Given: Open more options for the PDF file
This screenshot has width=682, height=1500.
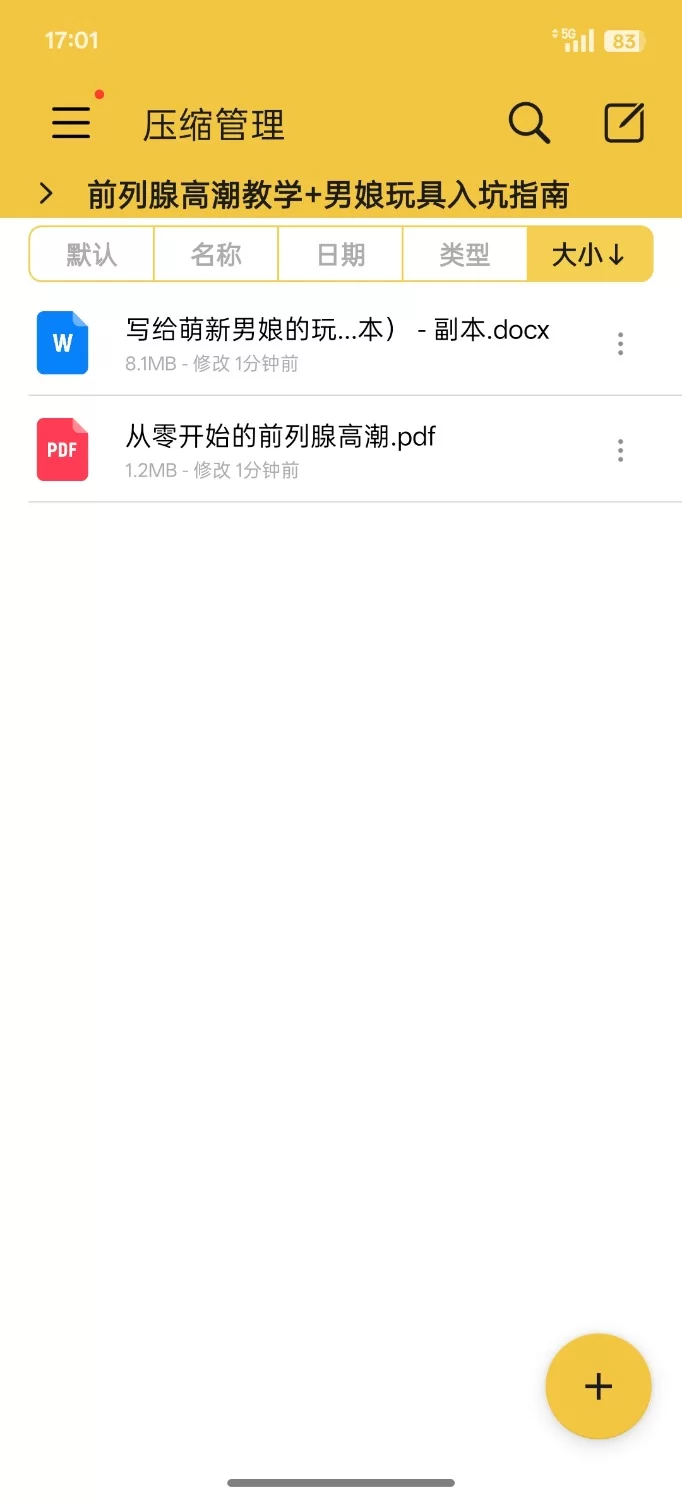Looking at the screenshot, I should [621, 450].
